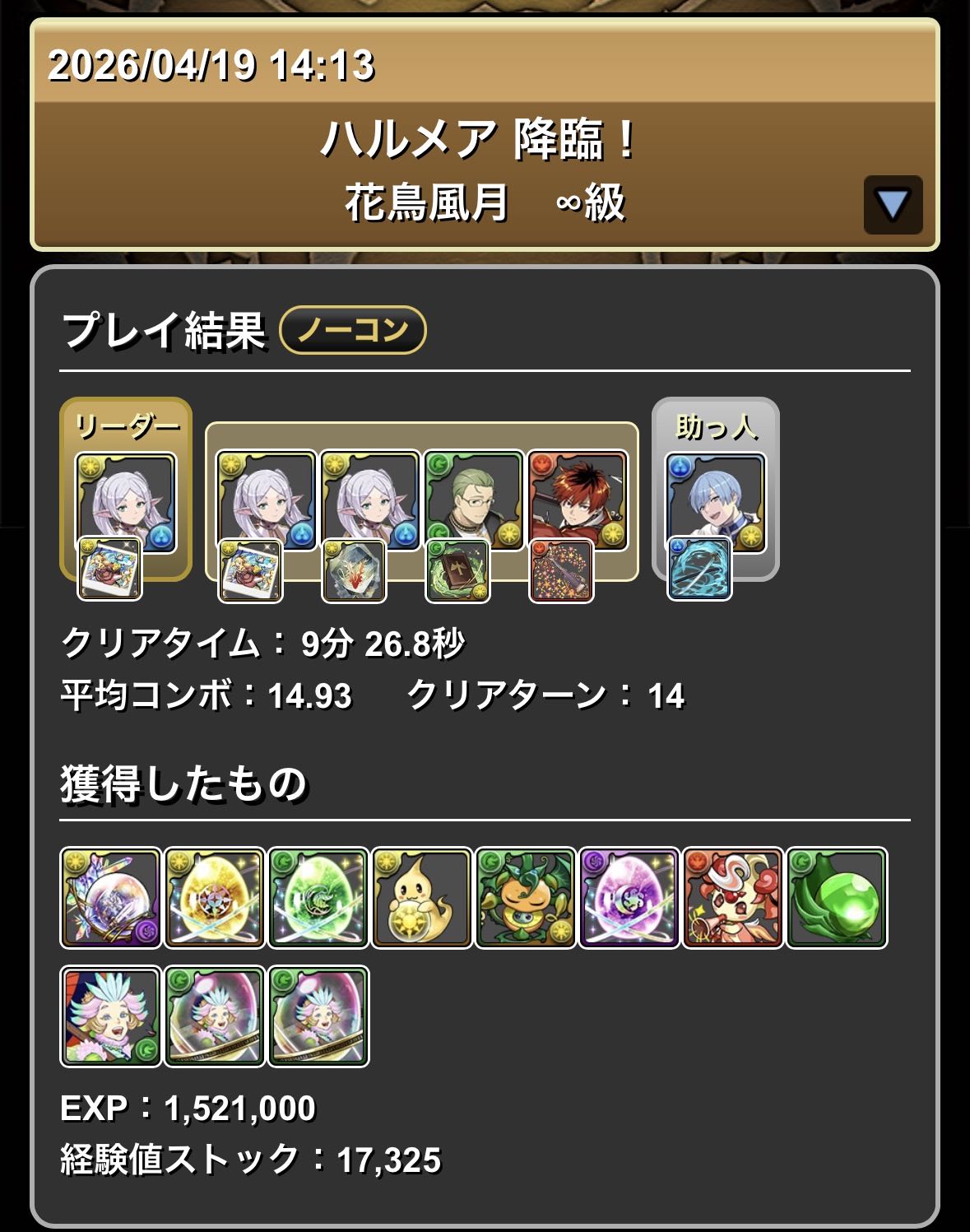Open the pink-haired boss drop icon

(110, 1016)
